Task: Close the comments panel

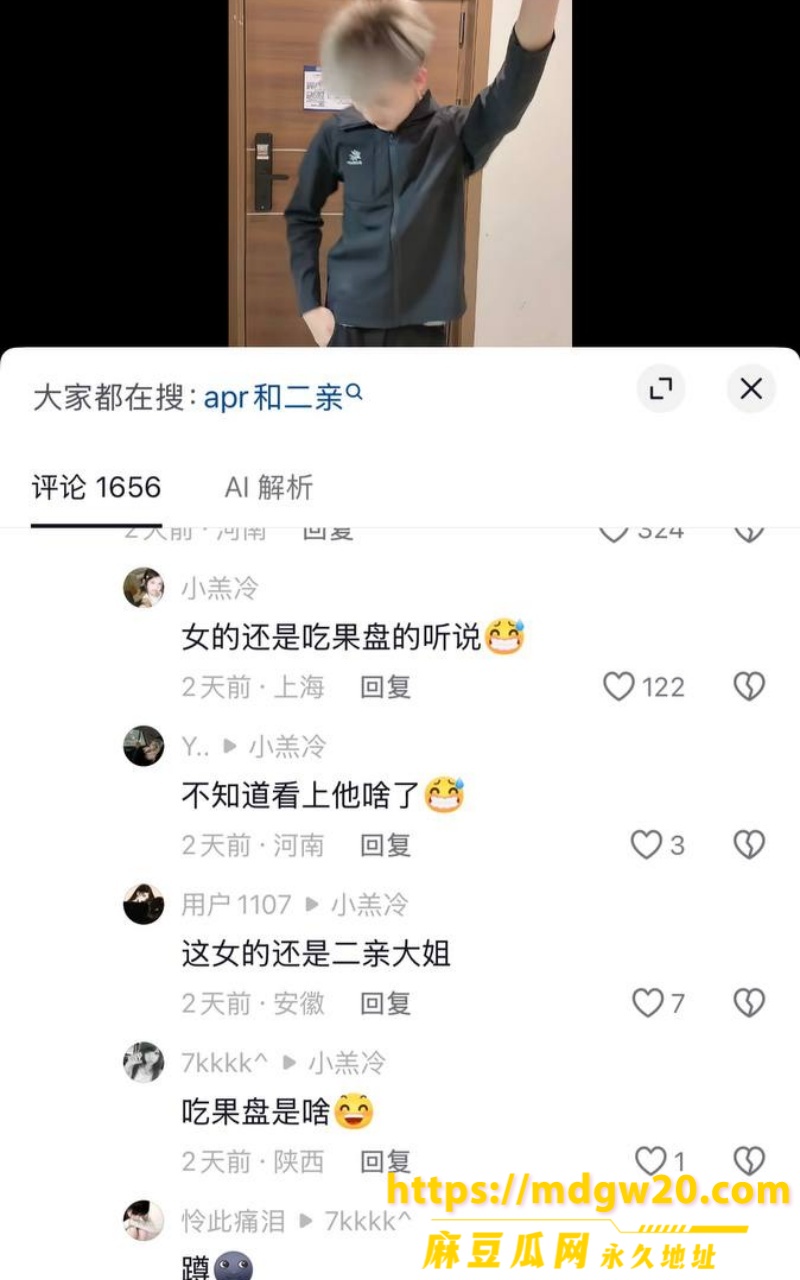Action: pos(751,389)
